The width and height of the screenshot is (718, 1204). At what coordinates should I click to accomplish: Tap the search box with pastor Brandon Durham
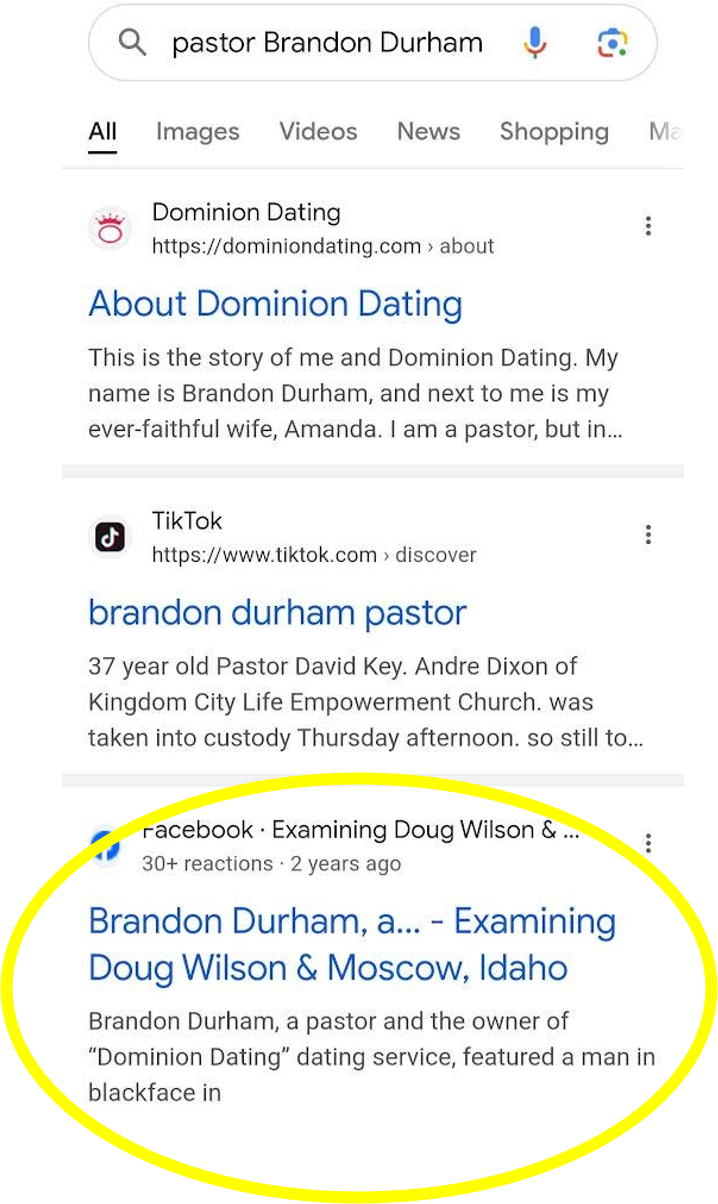(x=327, y=43)
